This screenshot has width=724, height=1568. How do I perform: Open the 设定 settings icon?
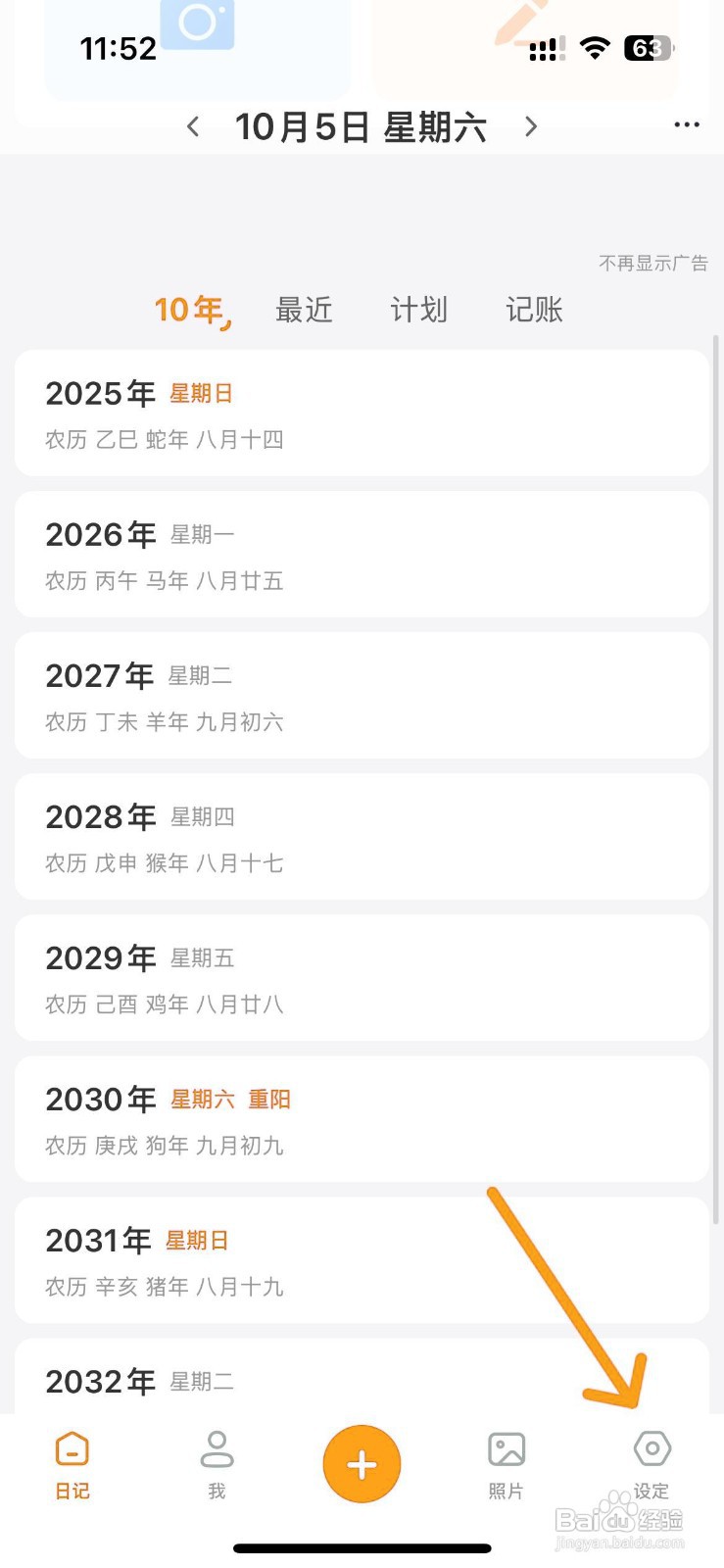[x=651, y=1447]
